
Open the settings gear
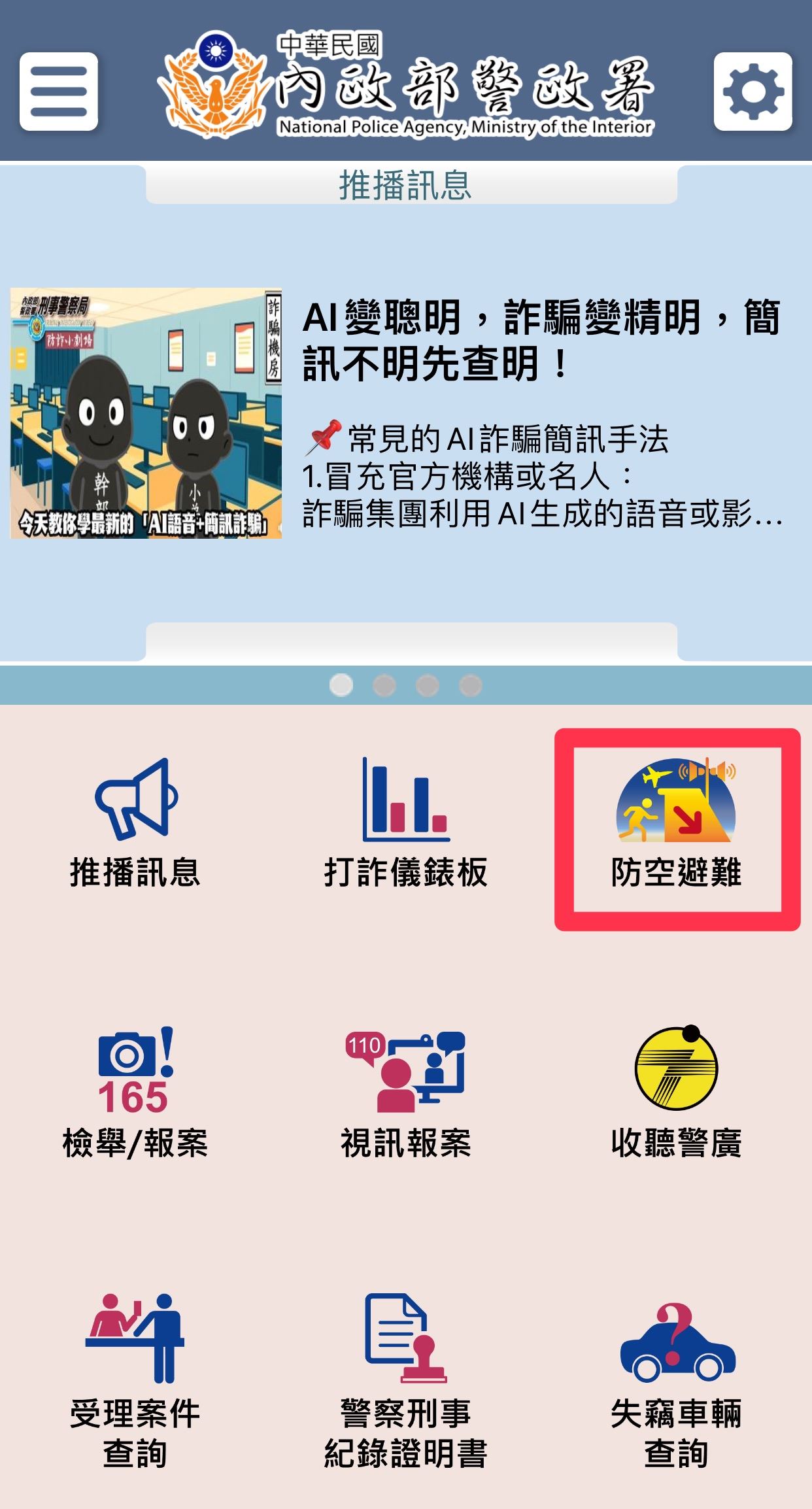point(753,92)
